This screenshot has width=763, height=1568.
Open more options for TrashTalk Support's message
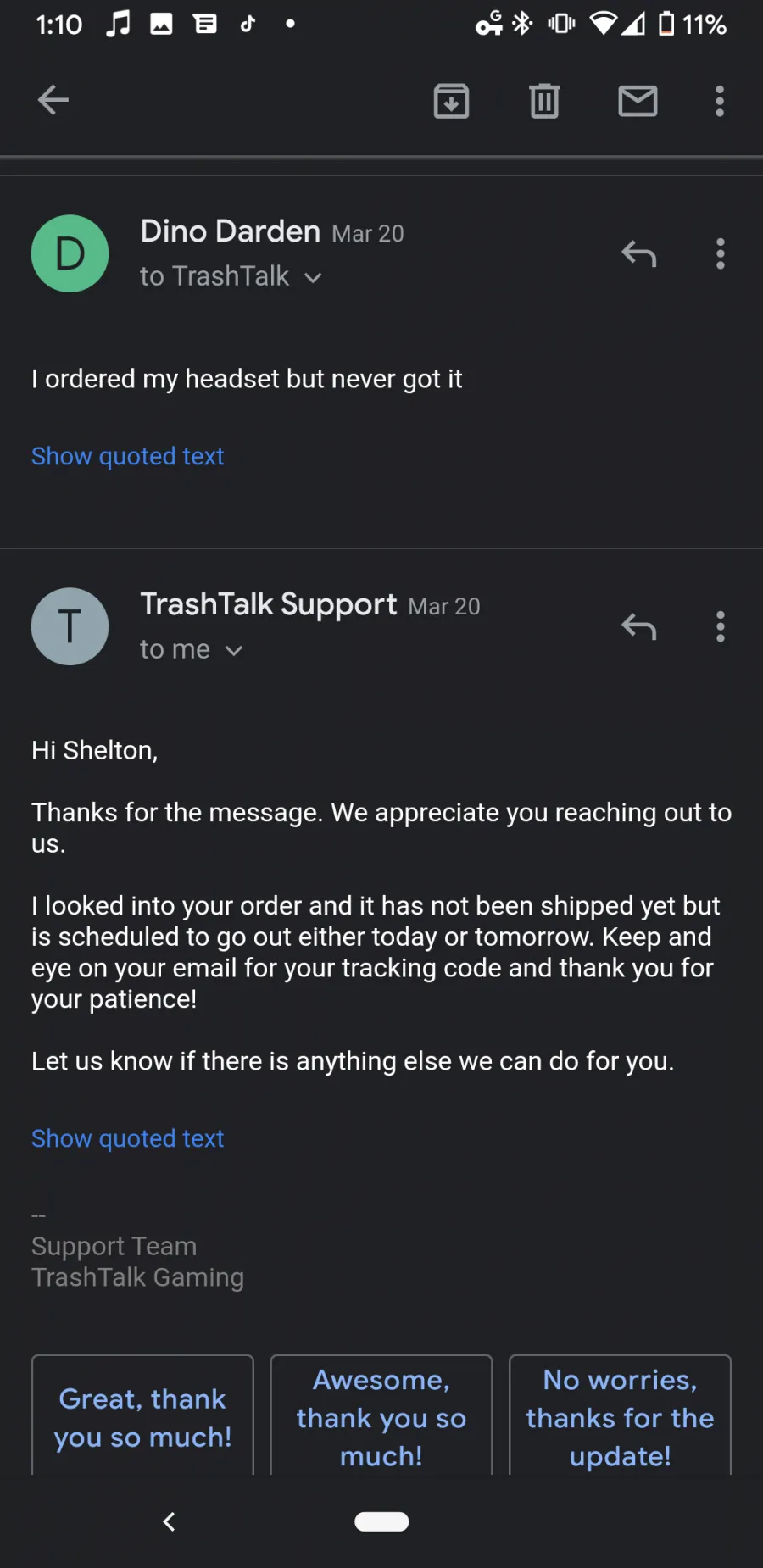[721, 627]
